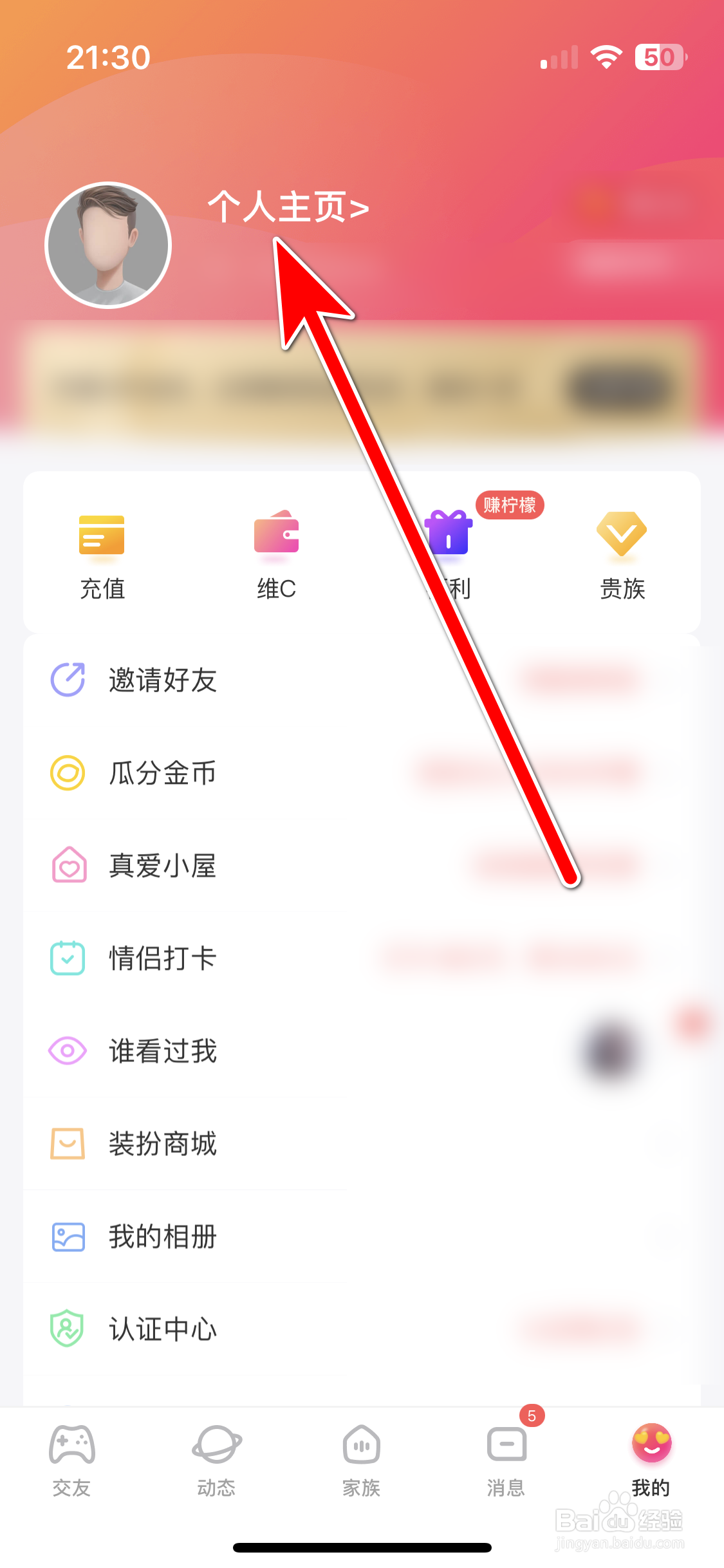Click the 赚柠檬 badge above 福利
The image size is (724, 1568).
509,506
